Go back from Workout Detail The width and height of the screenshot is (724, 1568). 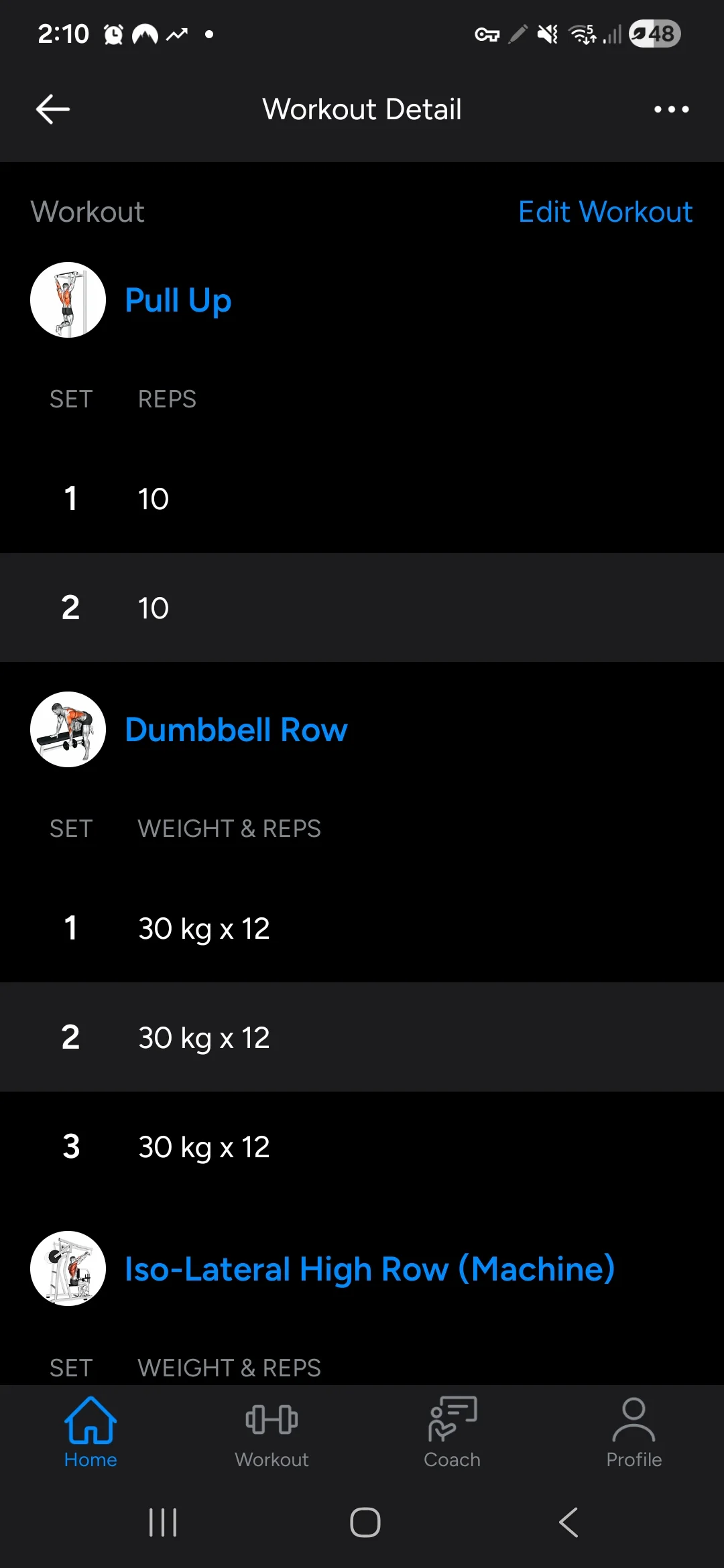[x=52, y=109]
